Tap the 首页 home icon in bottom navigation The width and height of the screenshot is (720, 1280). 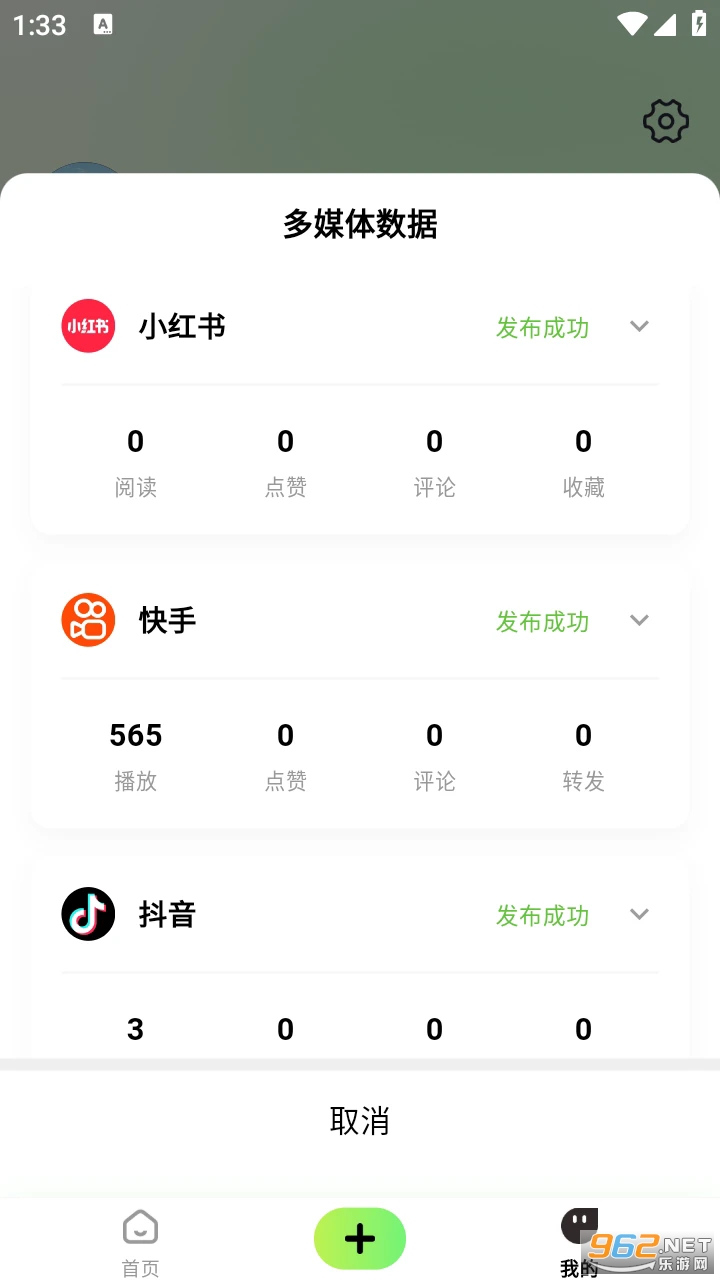coord(140,1226)
